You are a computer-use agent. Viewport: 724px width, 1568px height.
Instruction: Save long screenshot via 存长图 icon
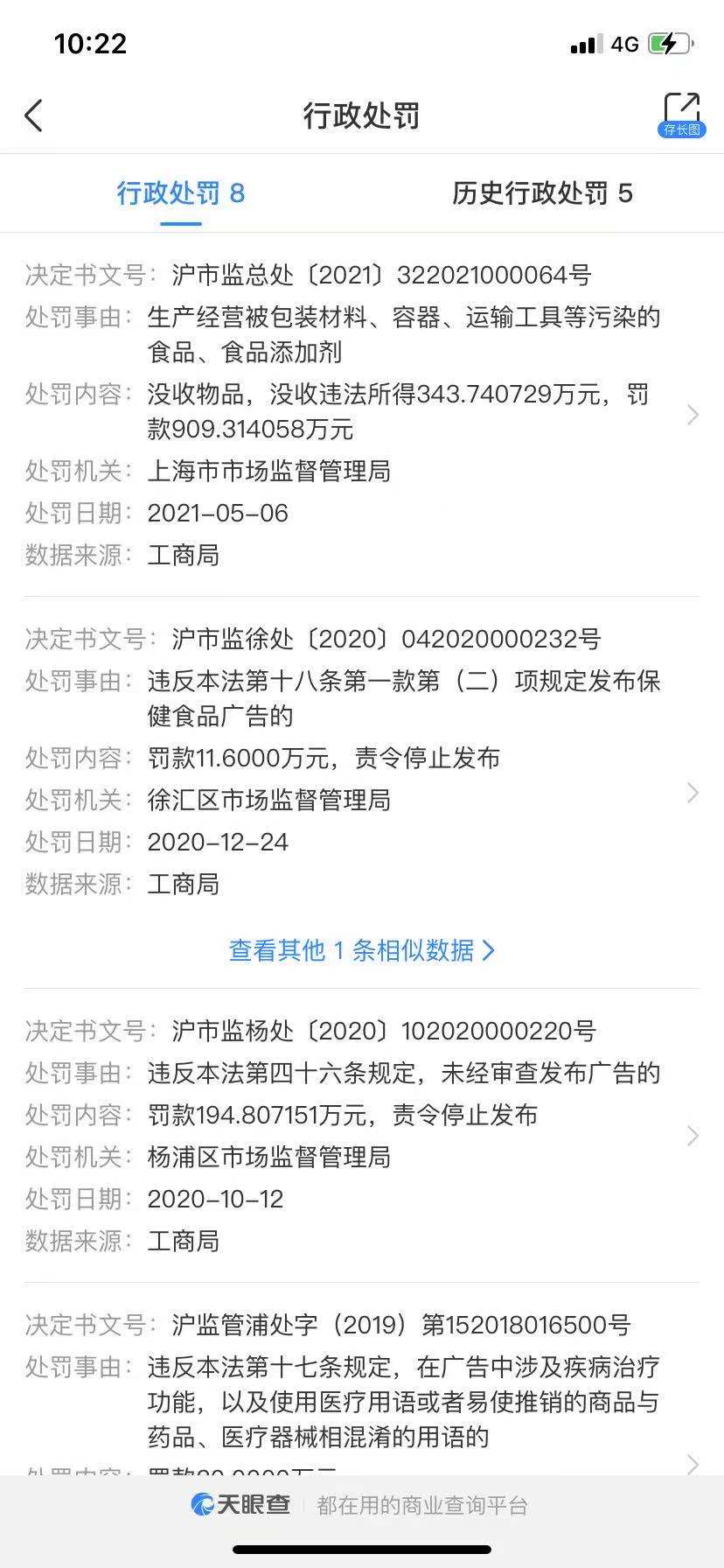pyautogui.click(x=681, y=115)
